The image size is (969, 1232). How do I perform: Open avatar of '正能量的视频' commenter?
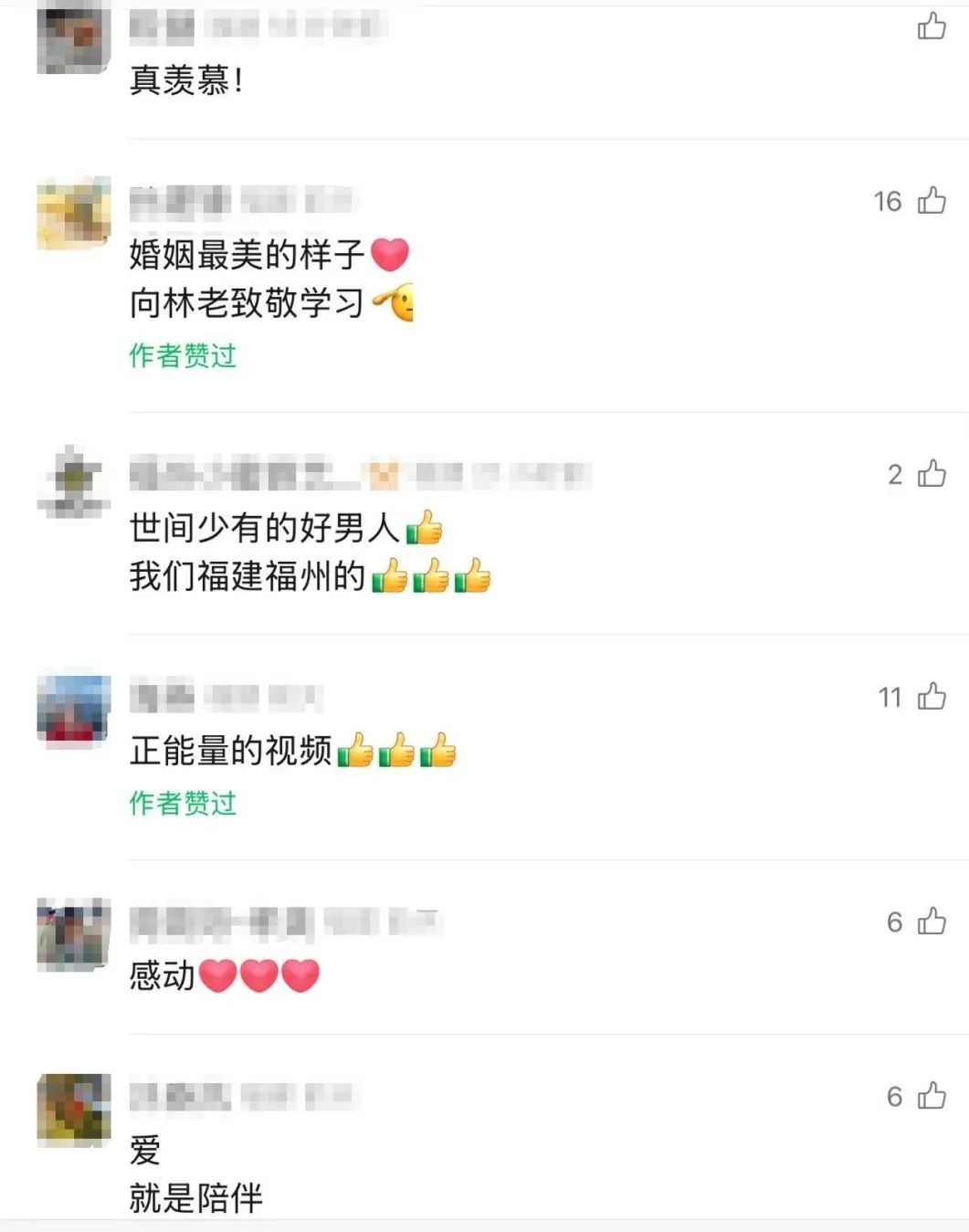click(73, 711)
